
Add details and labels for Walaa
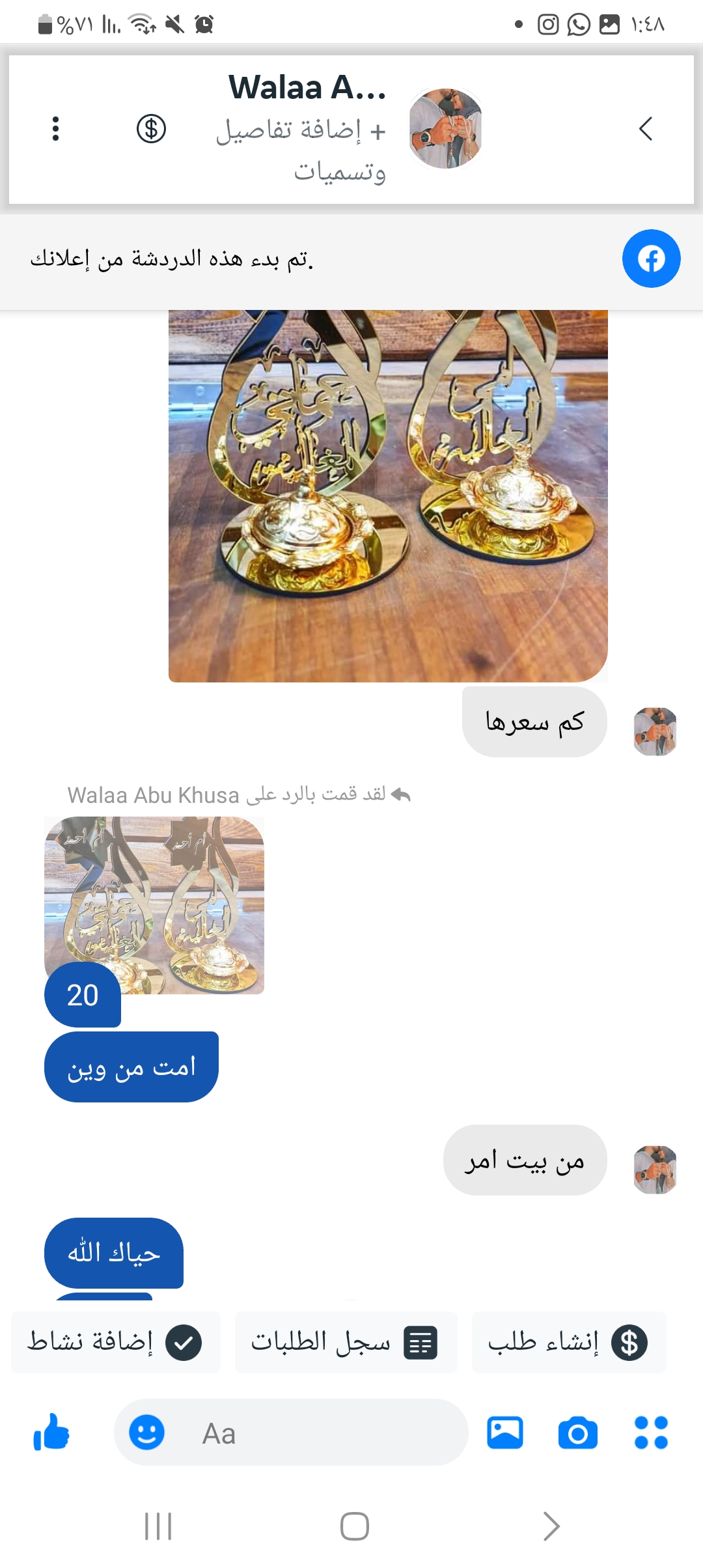(301, 150)
